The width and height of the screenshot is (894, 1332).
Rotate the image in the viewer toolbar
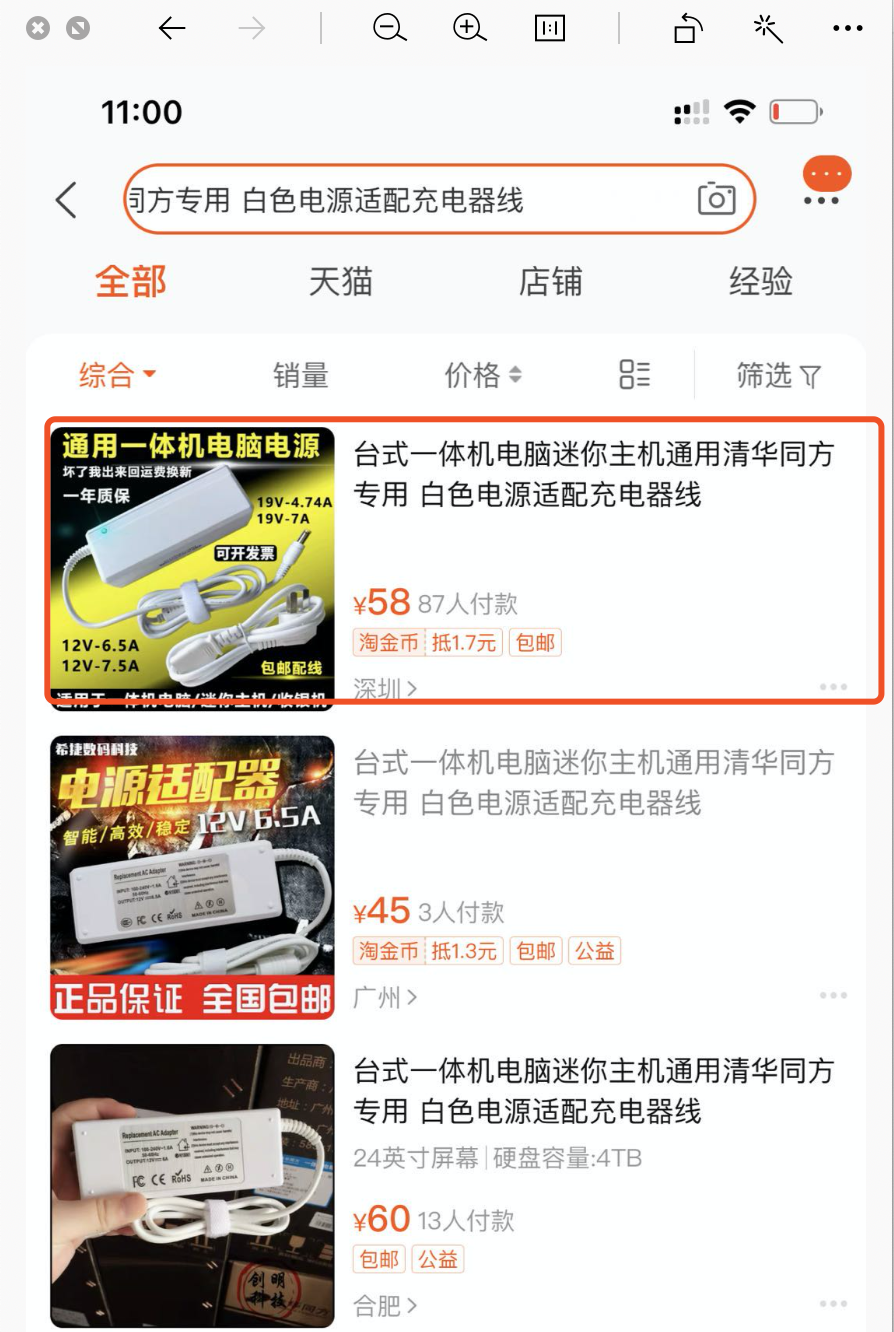(x=688, y=29)
